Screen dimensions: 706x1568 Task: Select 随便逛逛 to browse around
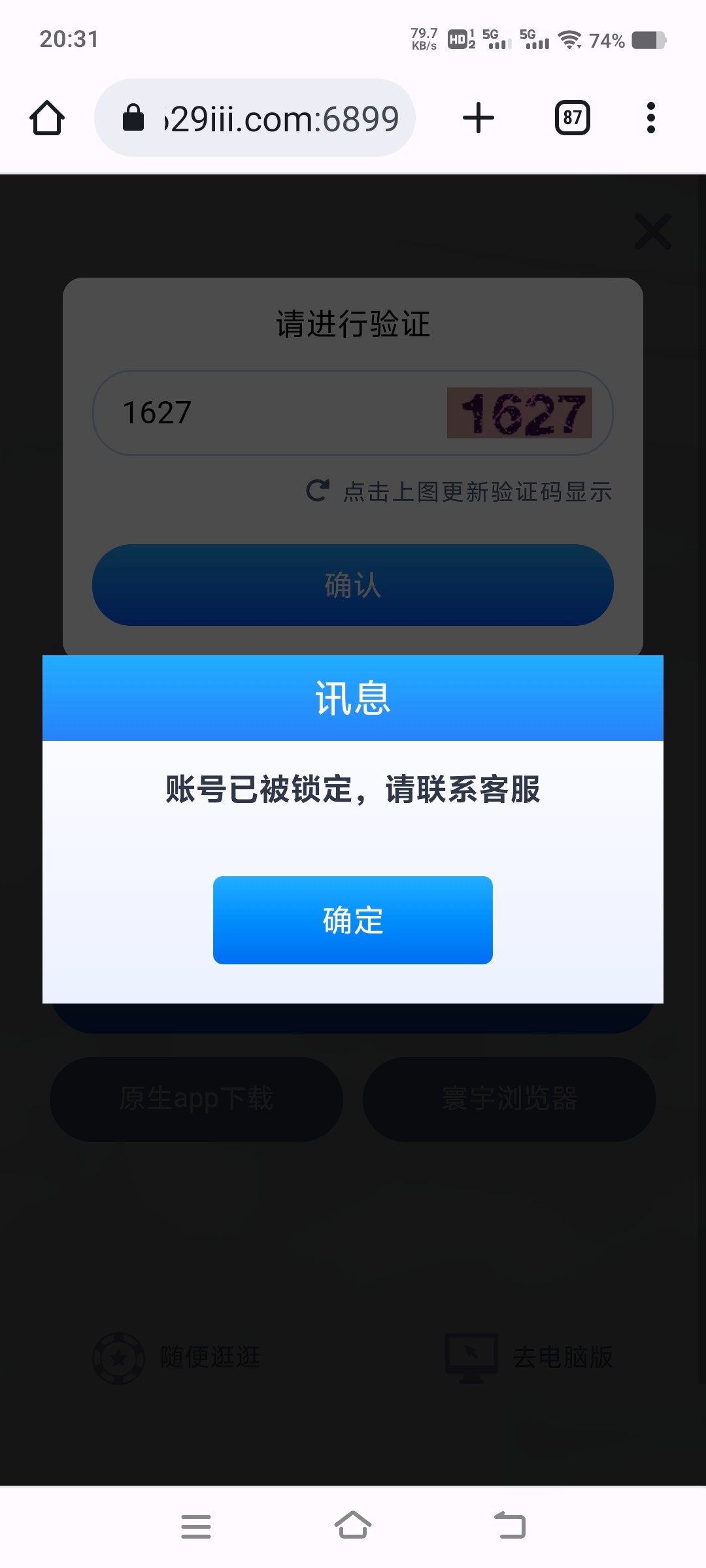176,1358
